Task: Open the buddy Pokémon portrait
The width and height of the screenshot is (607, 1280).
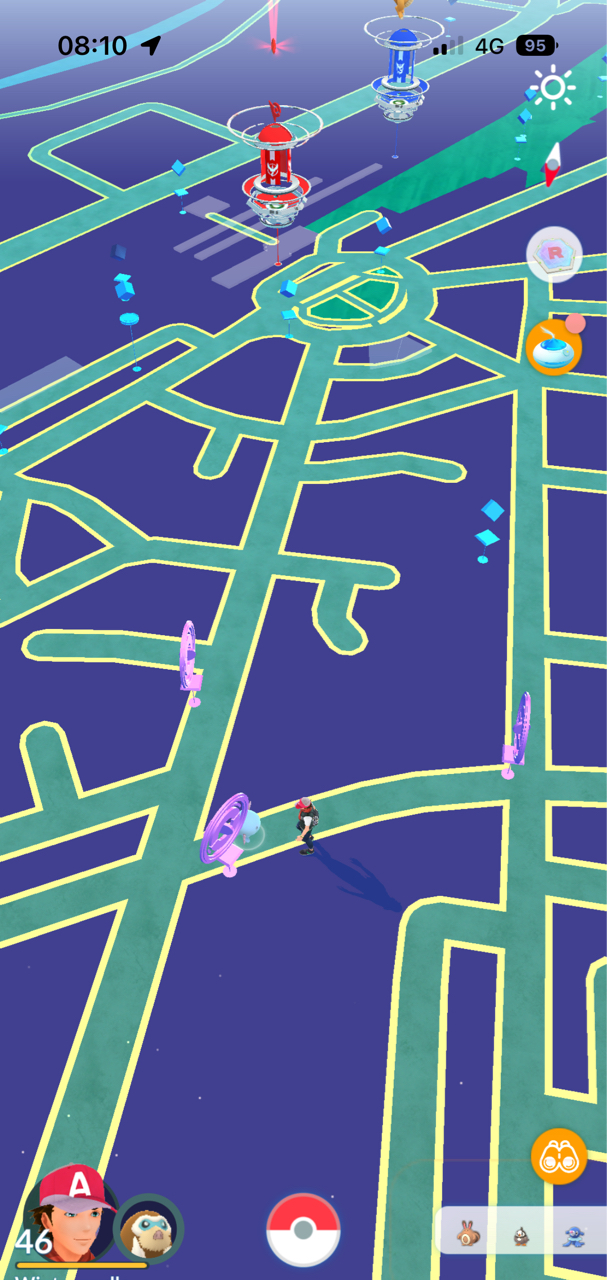Action: coord(148,1229)
